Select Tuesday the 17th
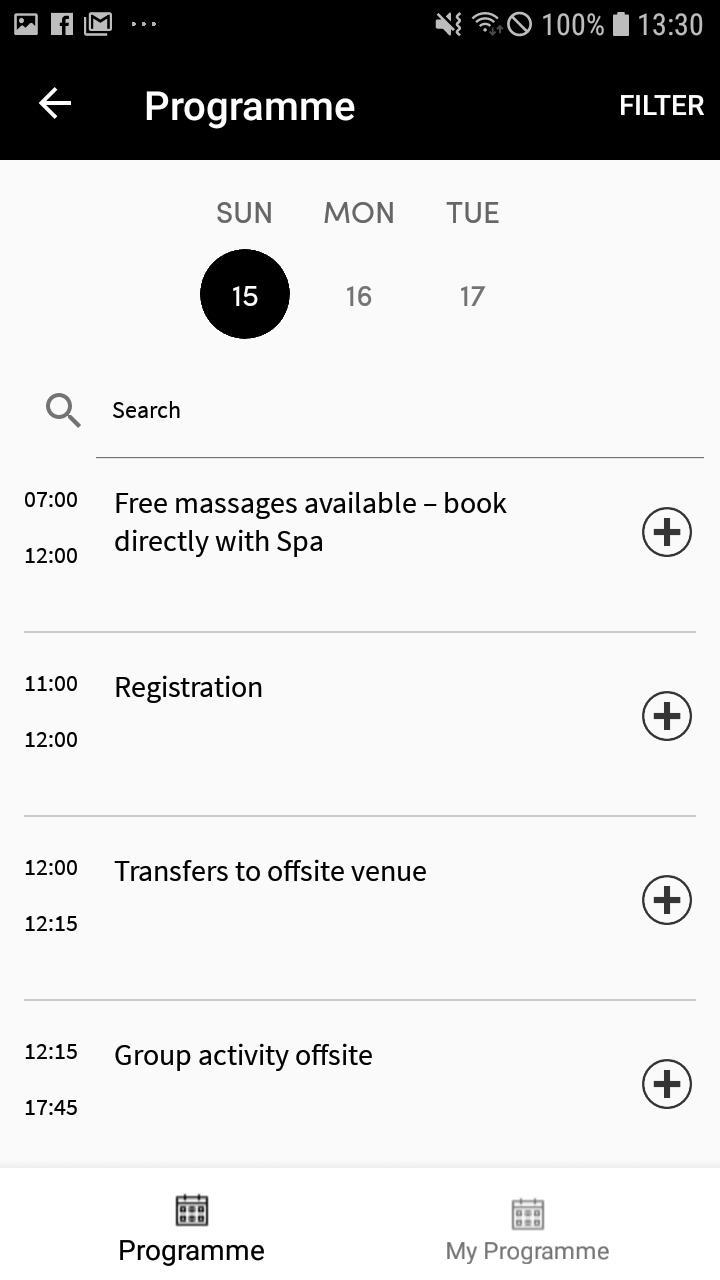Image resolution: width=720 pixels, height=1280 pixels. click(x=472, y=296)
